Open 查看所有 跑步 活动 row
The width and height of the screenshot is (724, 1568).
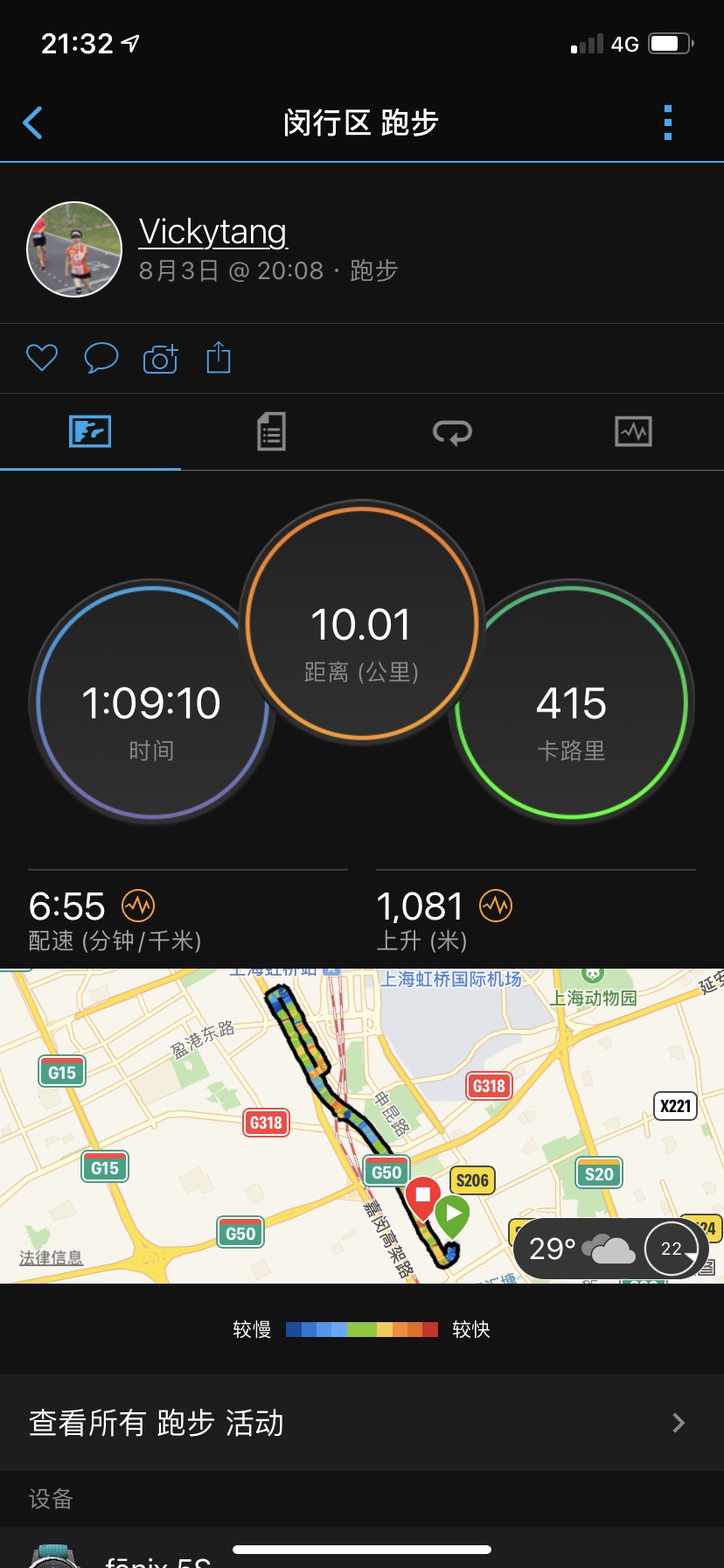[362, 1423]
